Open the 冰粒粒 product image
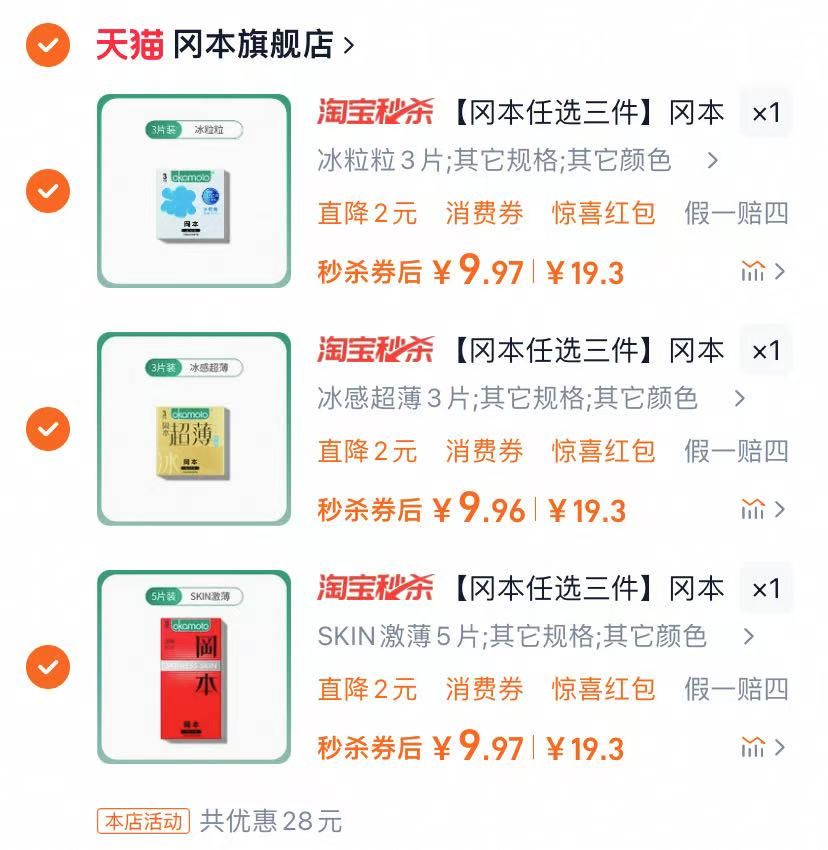This screenshot has width=828, height=850. [x=194, y=191]
